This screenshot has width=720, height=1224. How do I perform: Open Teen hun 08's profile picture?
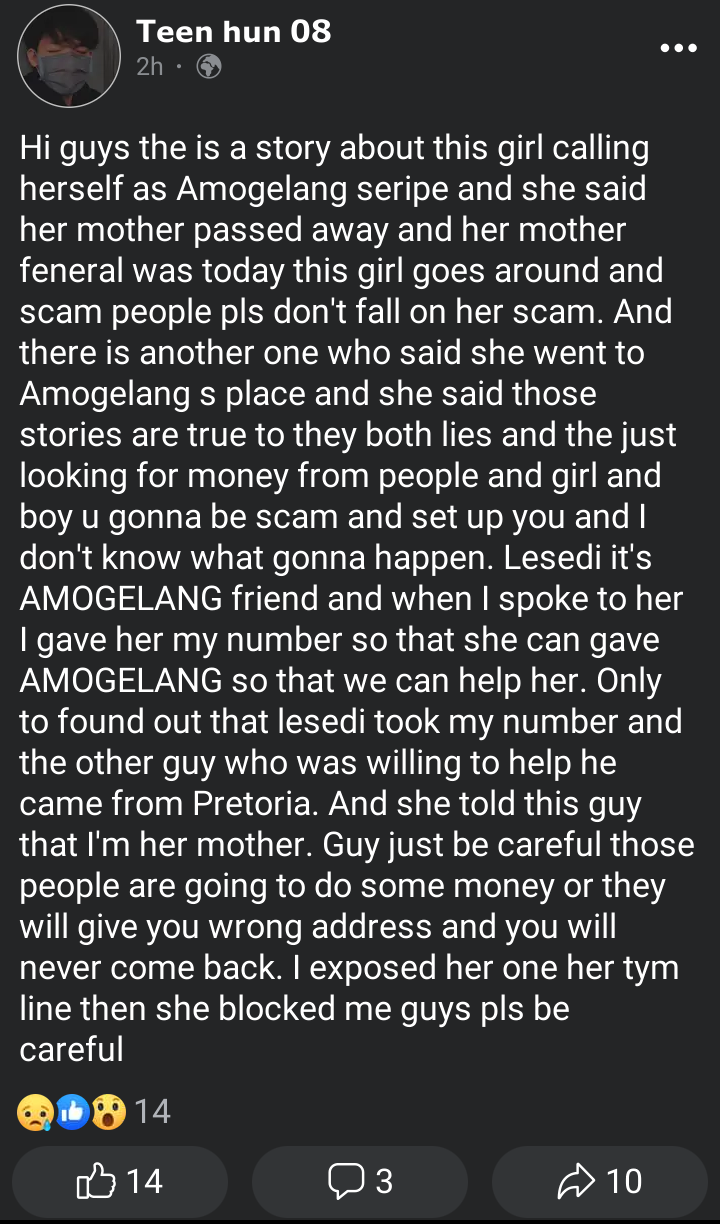pos(69,56)
